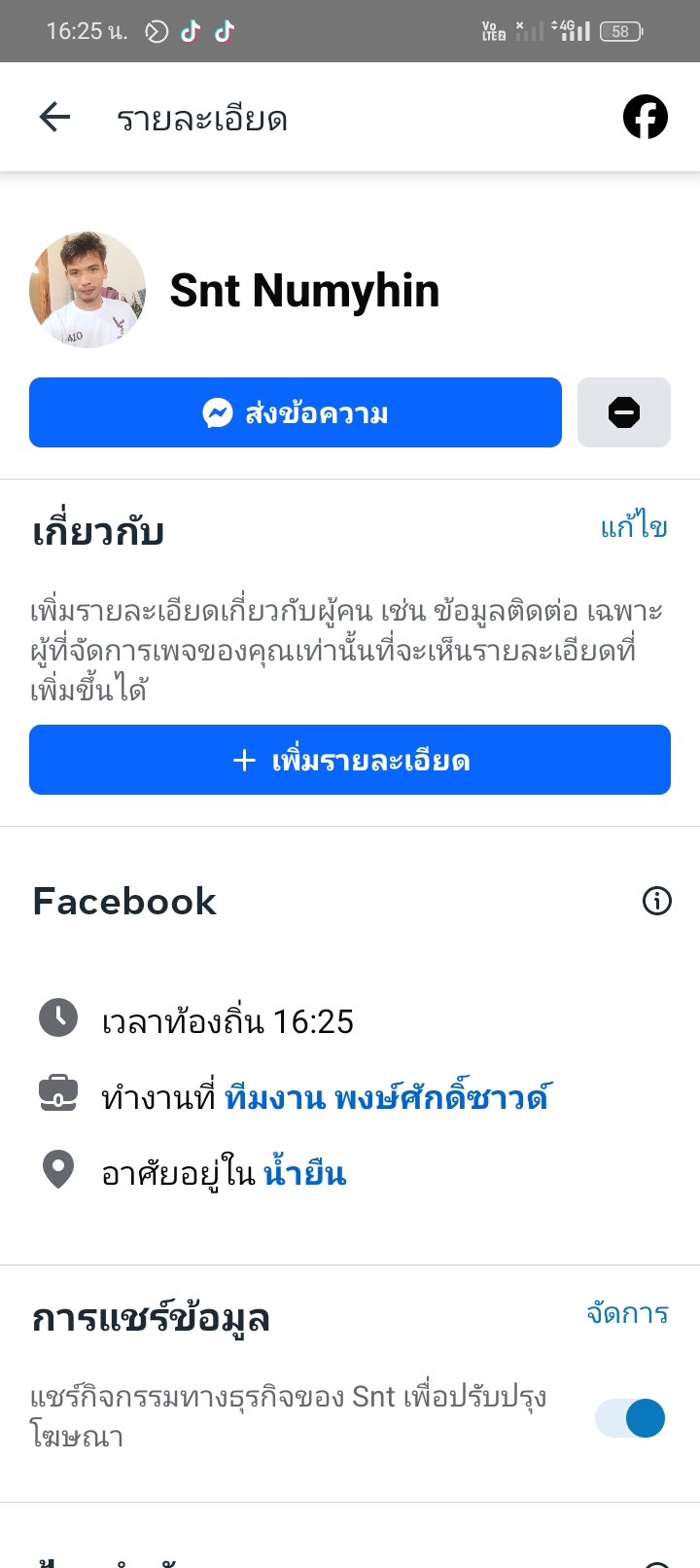Open Snt Numyhin's profile picture
This screenshot has width=700, height=1568.
87,290
